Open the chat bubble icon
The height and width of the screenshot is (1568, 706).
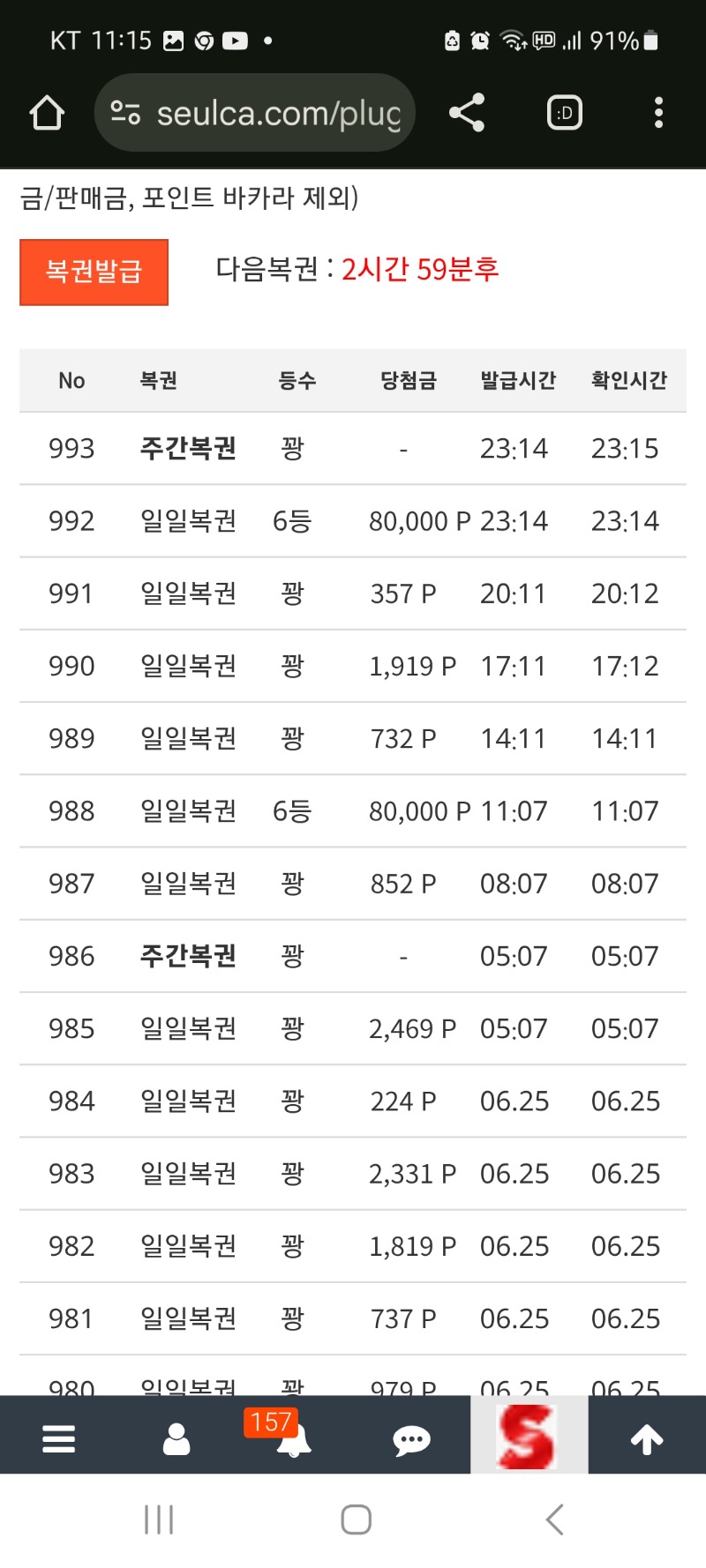pos(411,1440)
